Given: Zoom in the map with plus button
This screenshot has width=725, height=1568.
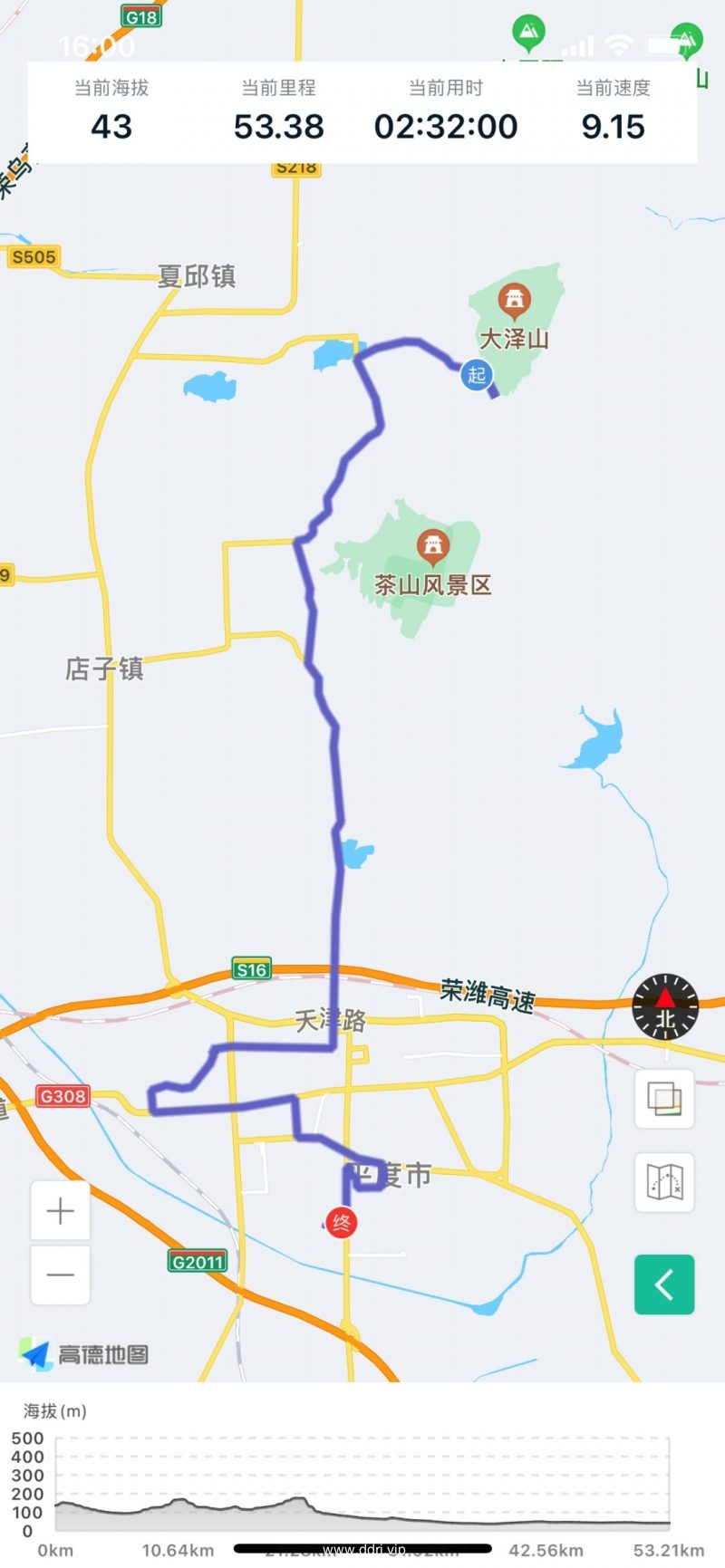Looking at the screenshot, I should 60,1211.
